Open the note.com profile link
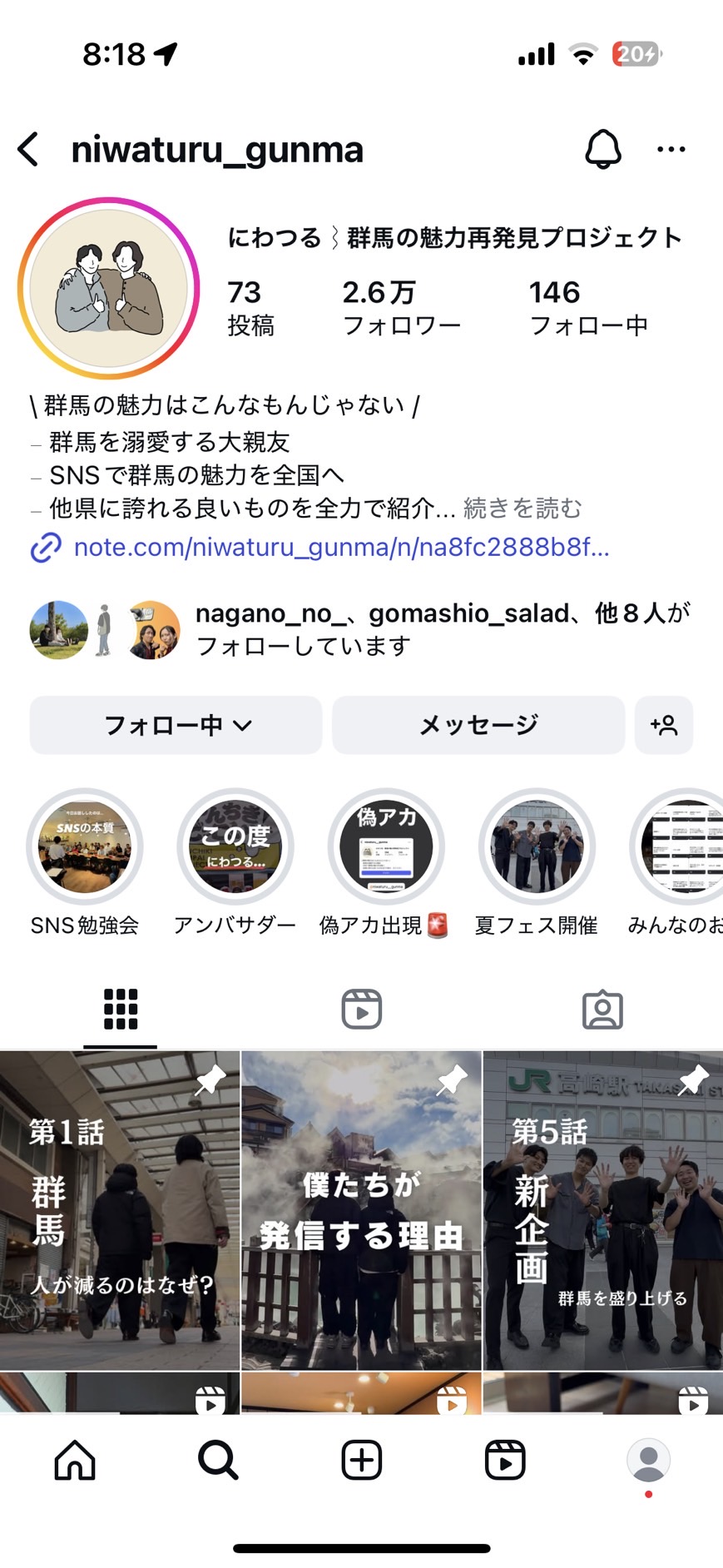Viewport: 723px width, 1568px height. point(341,547)
